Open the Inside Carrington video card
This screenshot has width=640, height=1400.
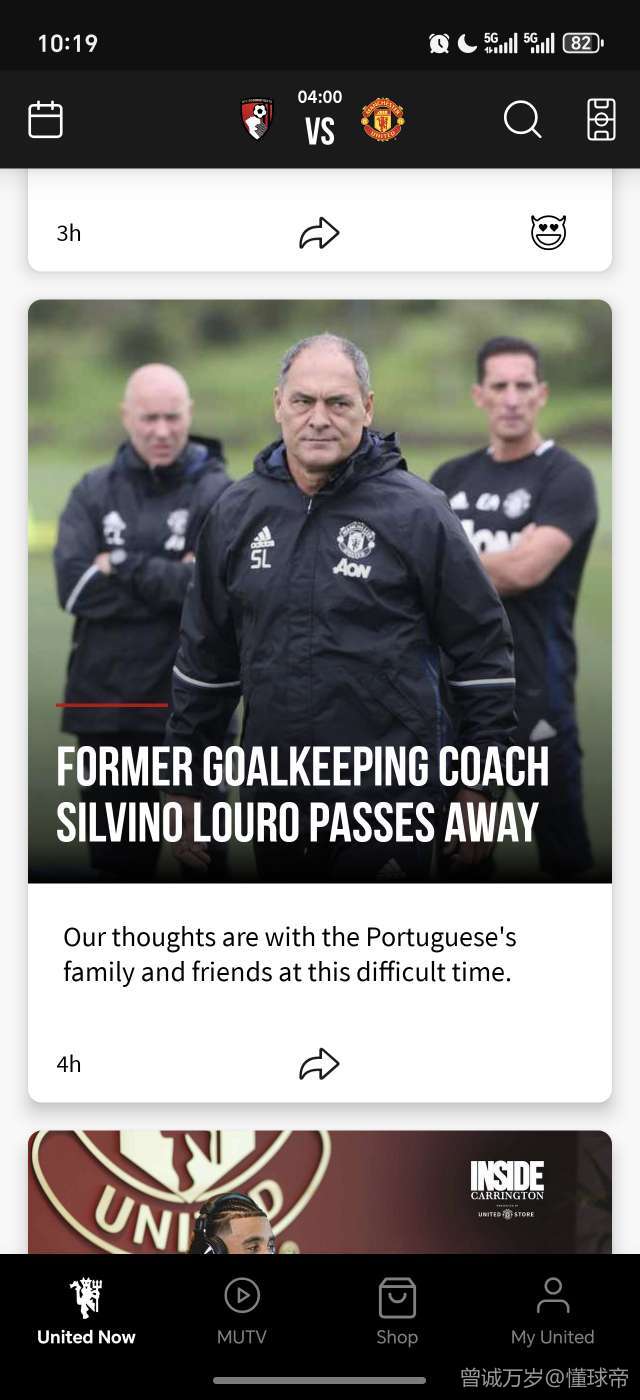(320, 1195)
